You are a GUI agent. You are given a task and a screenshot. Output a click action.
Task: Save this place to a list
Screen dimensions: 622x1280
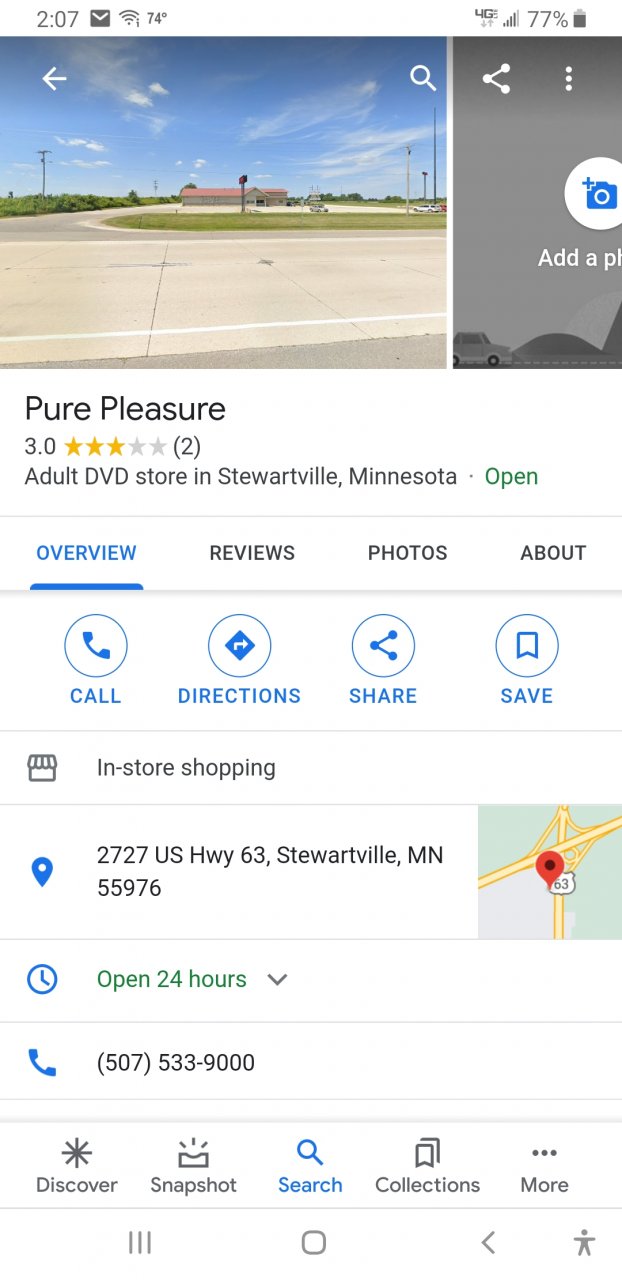(527, 659)
